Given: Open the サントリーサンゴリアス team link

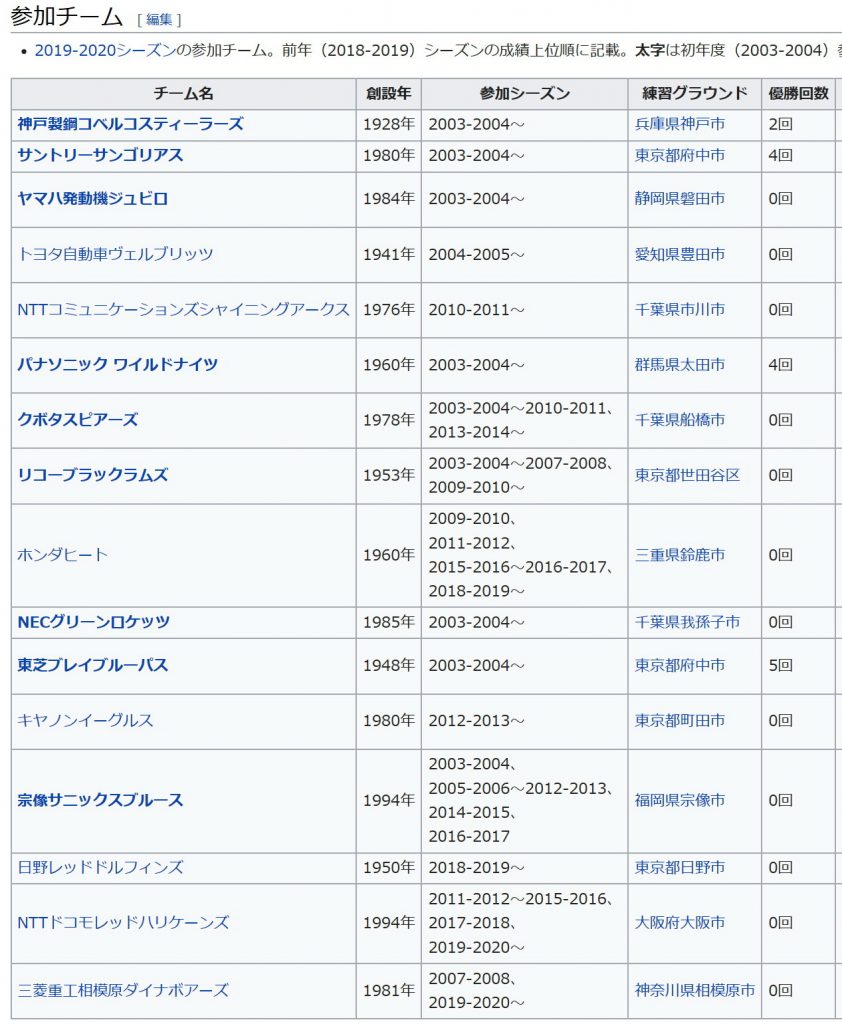Looking at the screenshot, I should click(100, 155).
